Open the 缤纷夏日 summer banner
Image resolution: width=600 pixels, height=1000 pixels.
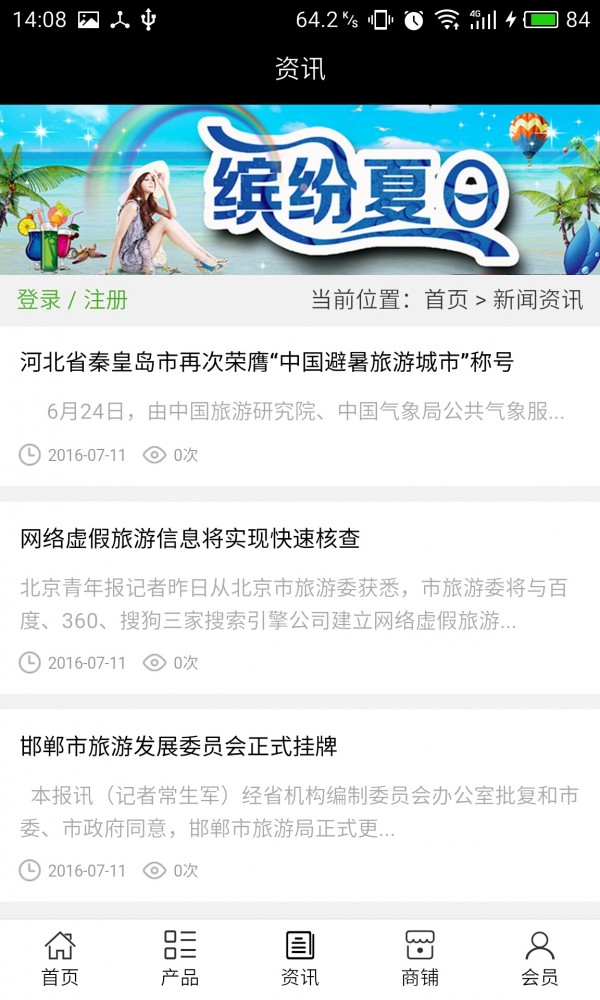tap(300, 190)
